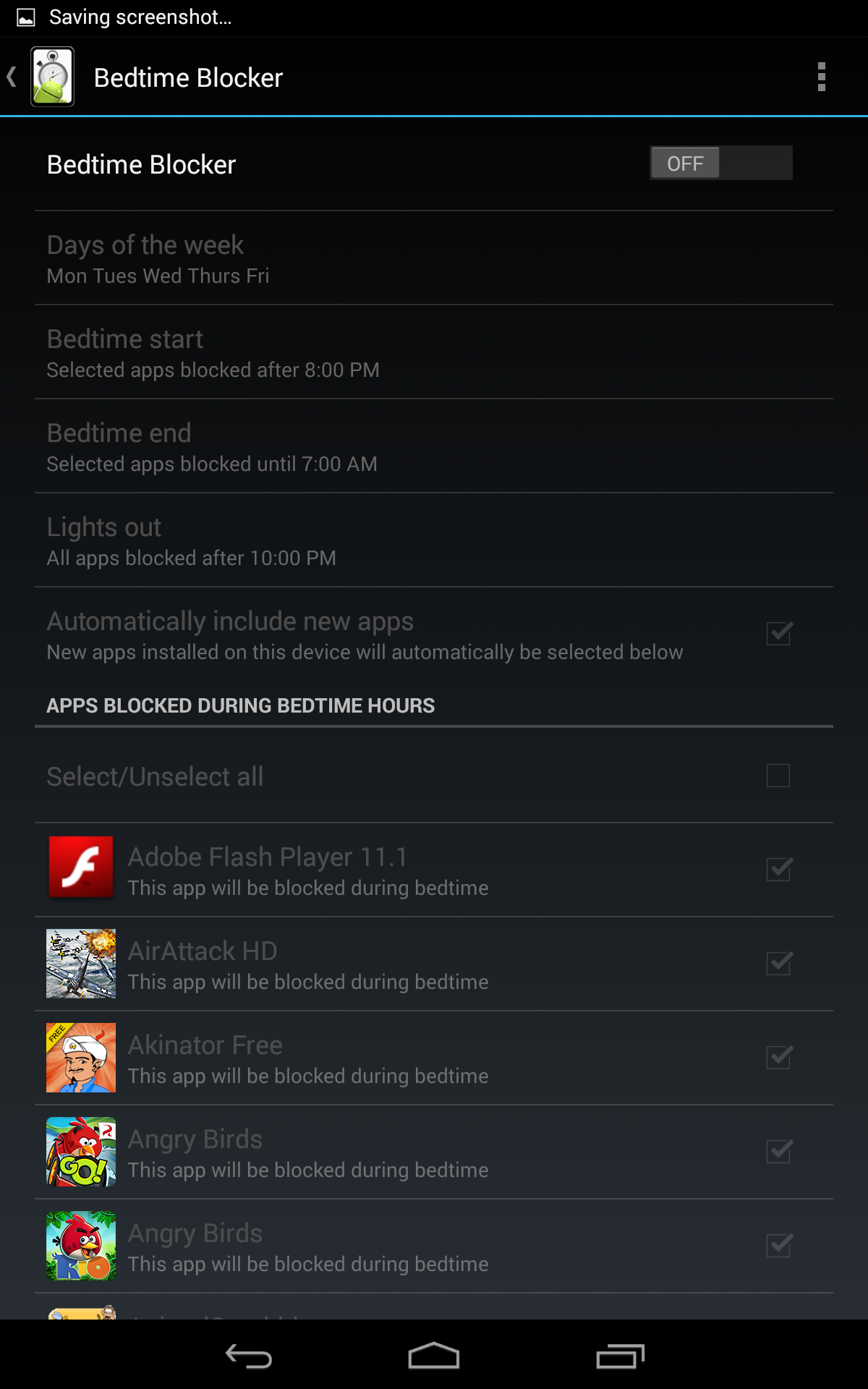Open recent apps from navigation bar

click(620, 1356)
